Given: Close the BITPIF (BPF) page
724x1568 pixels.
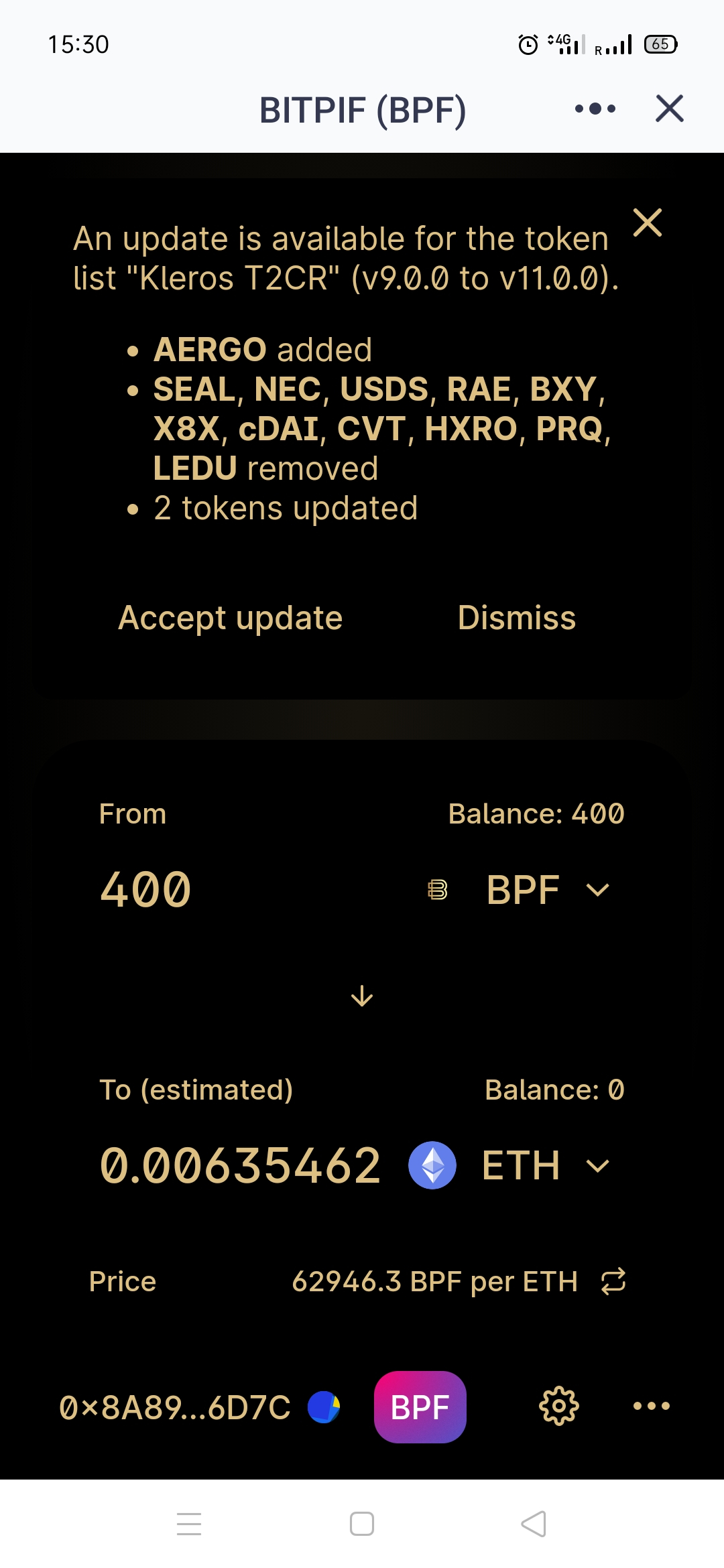Looking at the screenshot, I should (x=669, y=109).
